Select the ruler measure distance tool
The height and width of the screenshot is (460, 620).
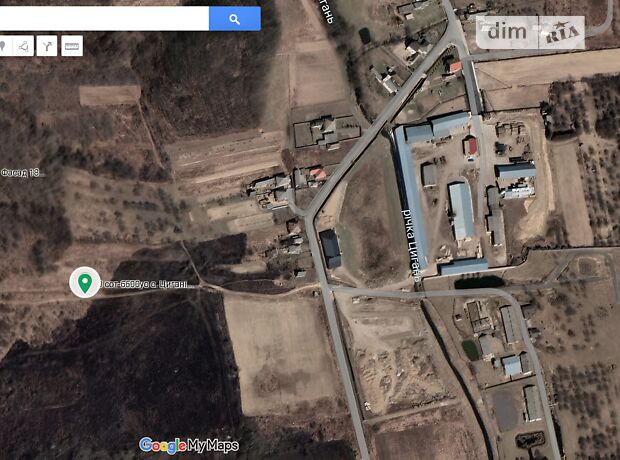tap(72, 46)
